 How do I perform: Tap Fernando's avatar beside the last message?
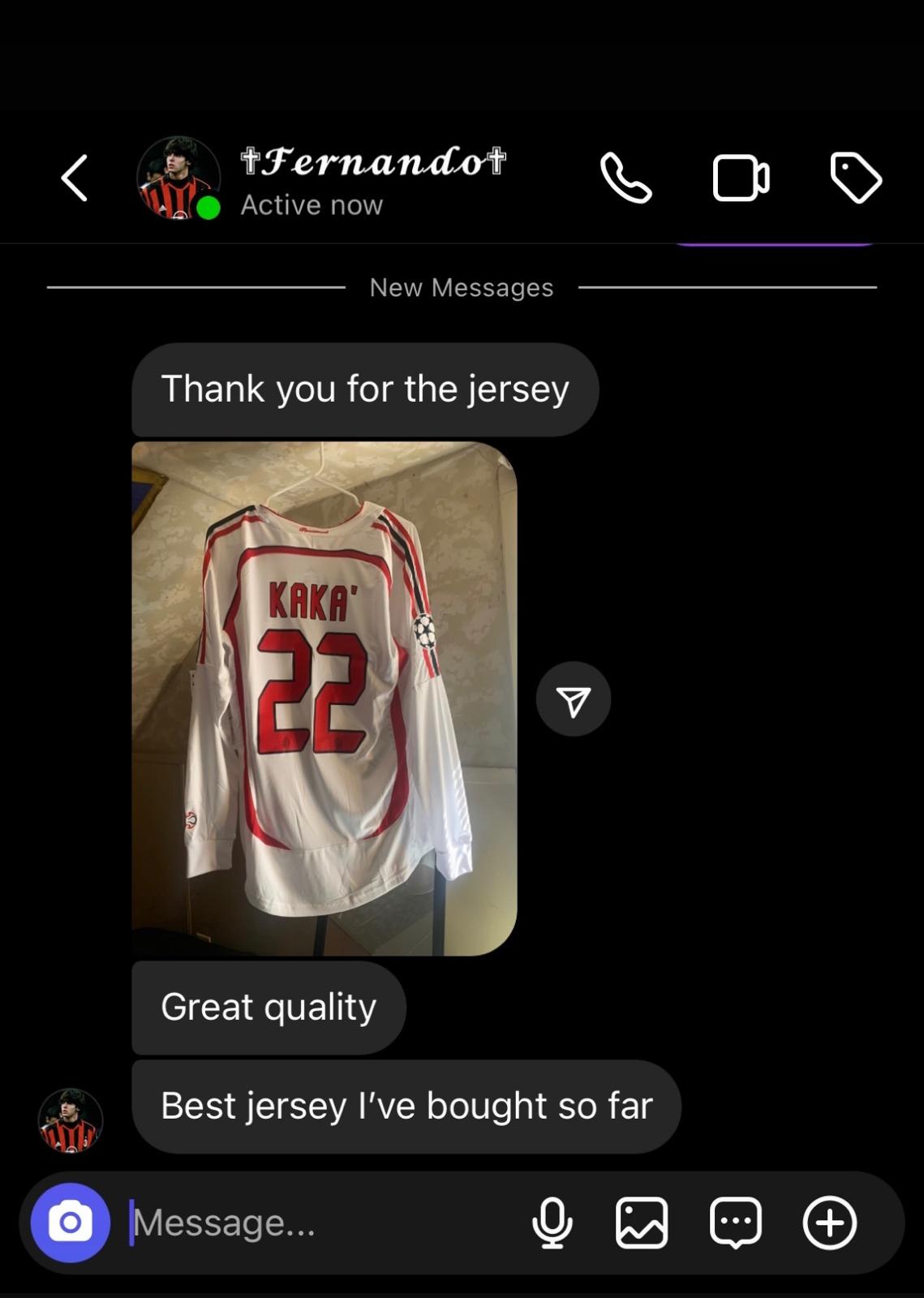tap(71, 1120)
